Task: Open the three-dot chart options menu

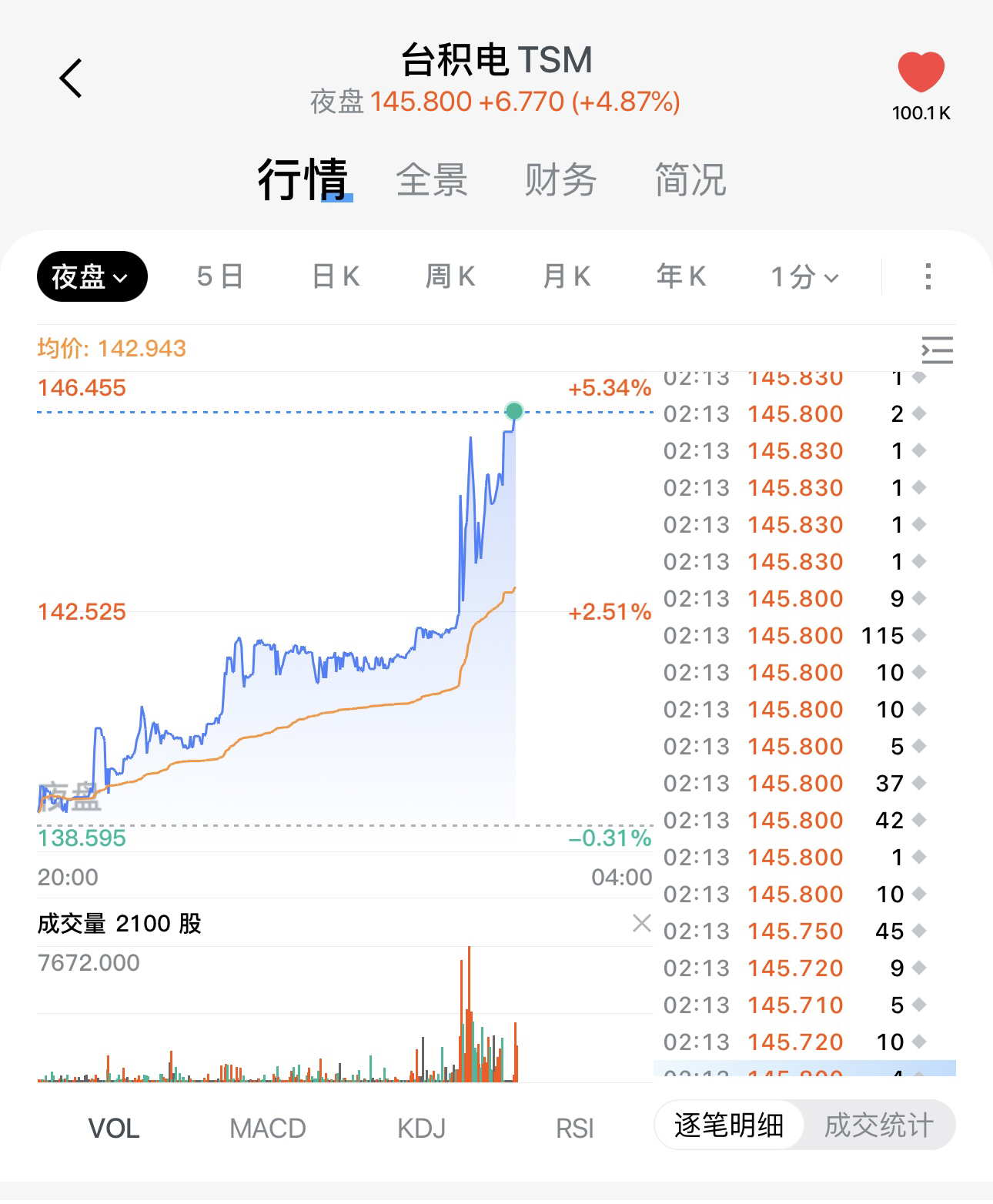Action: (x=928, y=276)
